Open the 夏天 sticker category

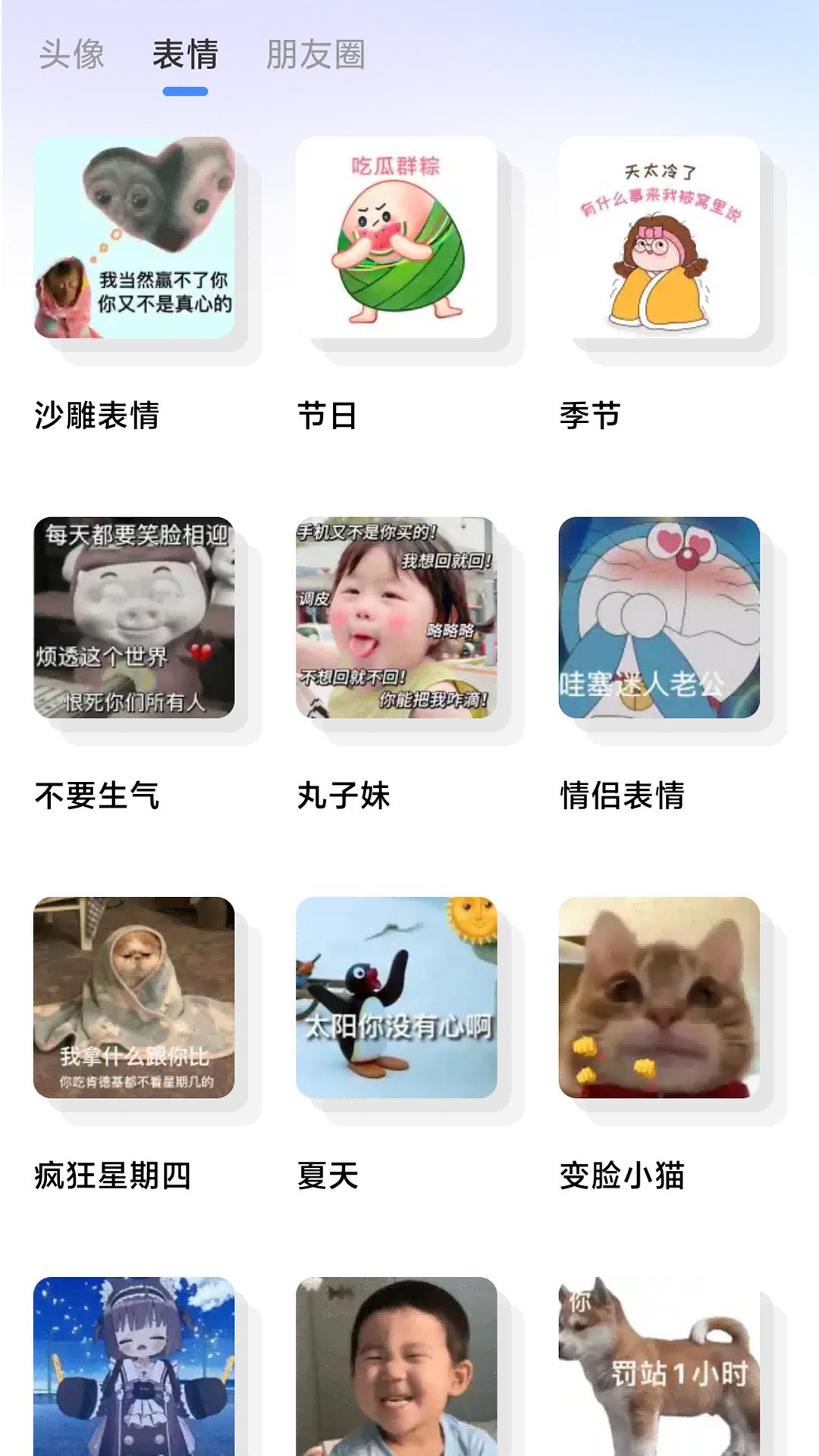397,998
